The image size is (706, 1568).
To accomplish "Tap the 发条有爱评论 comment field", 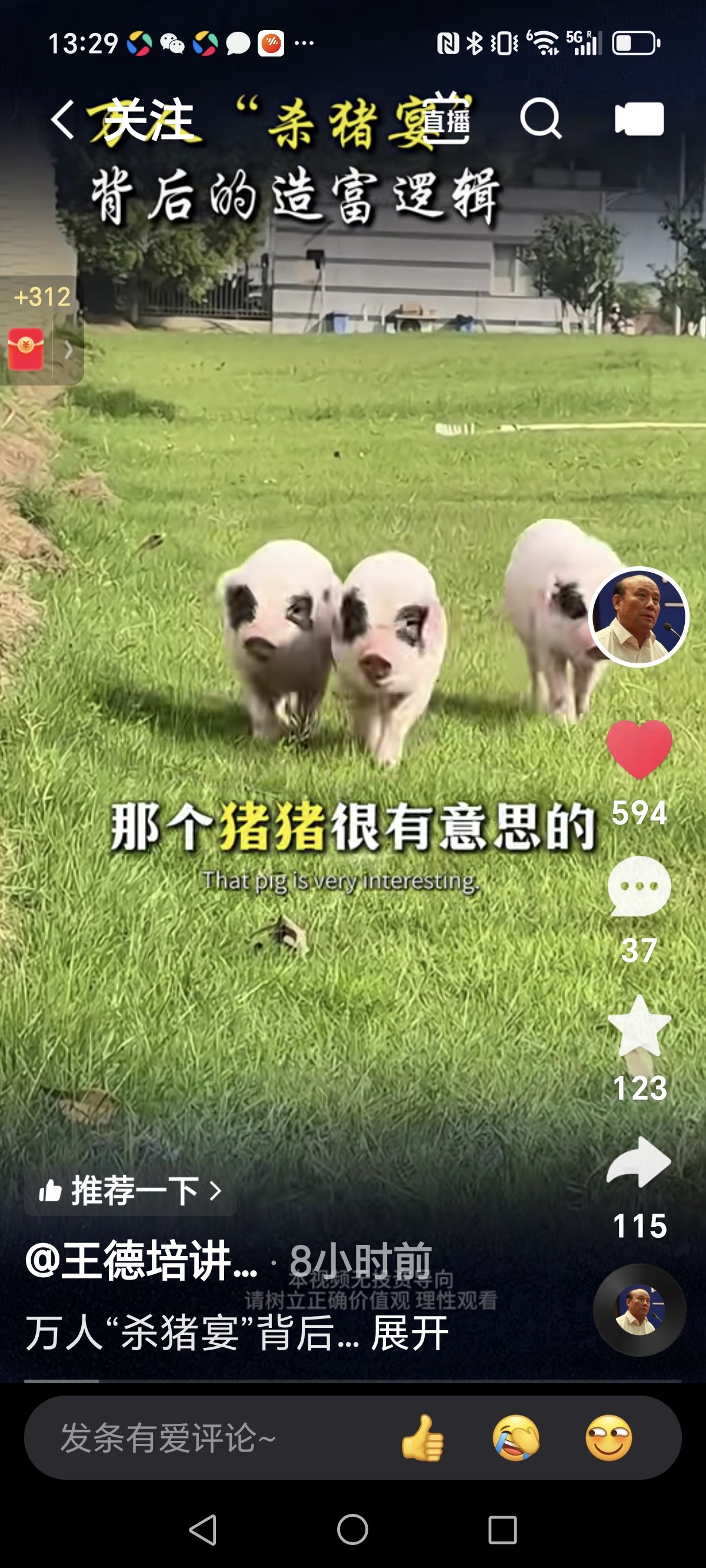I will tap(182, 1438).
